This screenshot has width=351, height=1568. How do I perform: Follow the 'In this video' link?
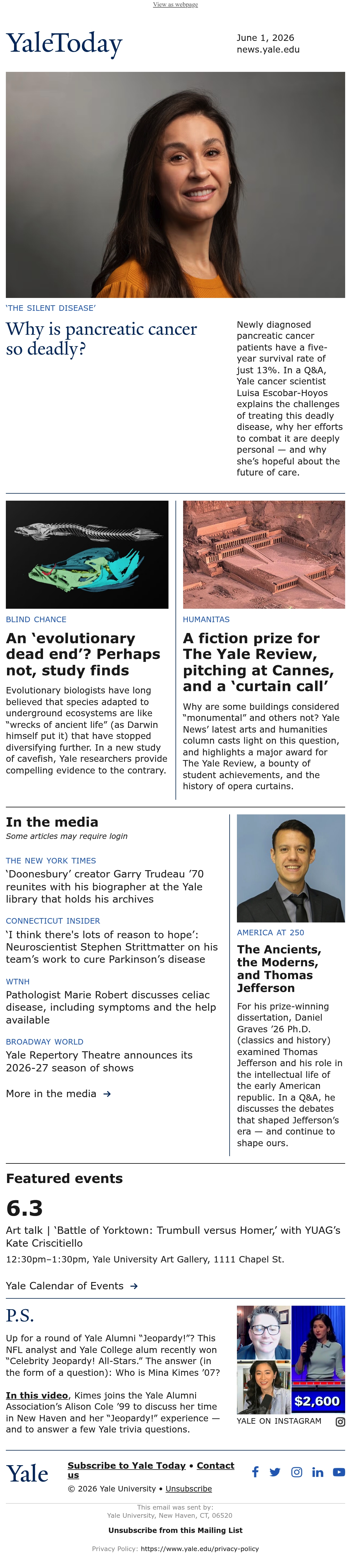[37, 1395]
